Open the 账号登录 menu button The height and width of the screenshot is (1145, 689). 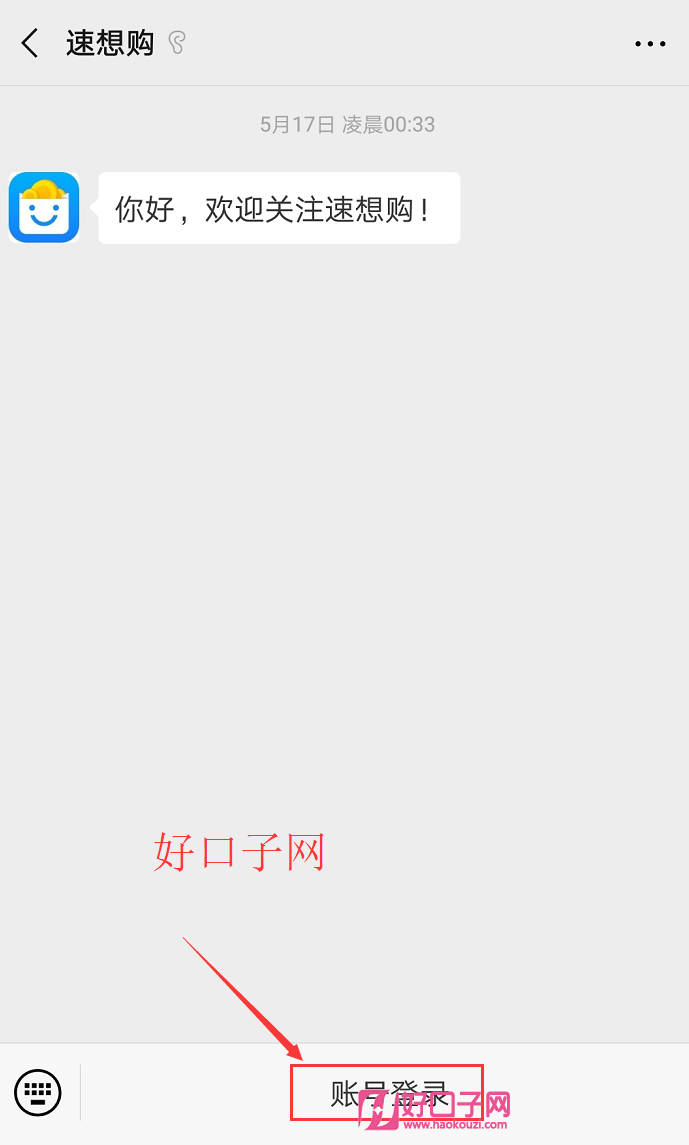click(387, 1092)
